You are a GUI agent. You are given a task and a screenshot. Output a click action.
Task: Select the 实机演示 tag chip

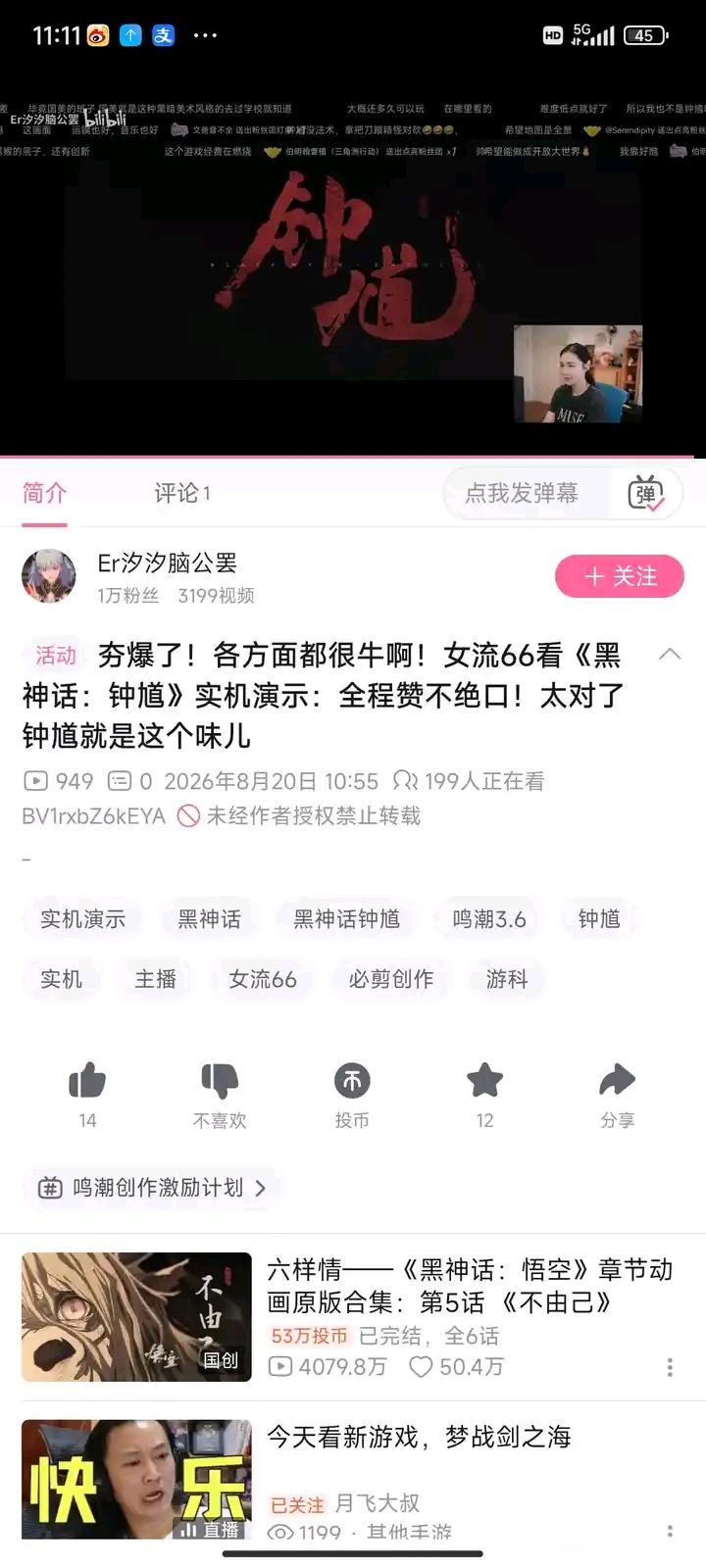click(83, 919)
